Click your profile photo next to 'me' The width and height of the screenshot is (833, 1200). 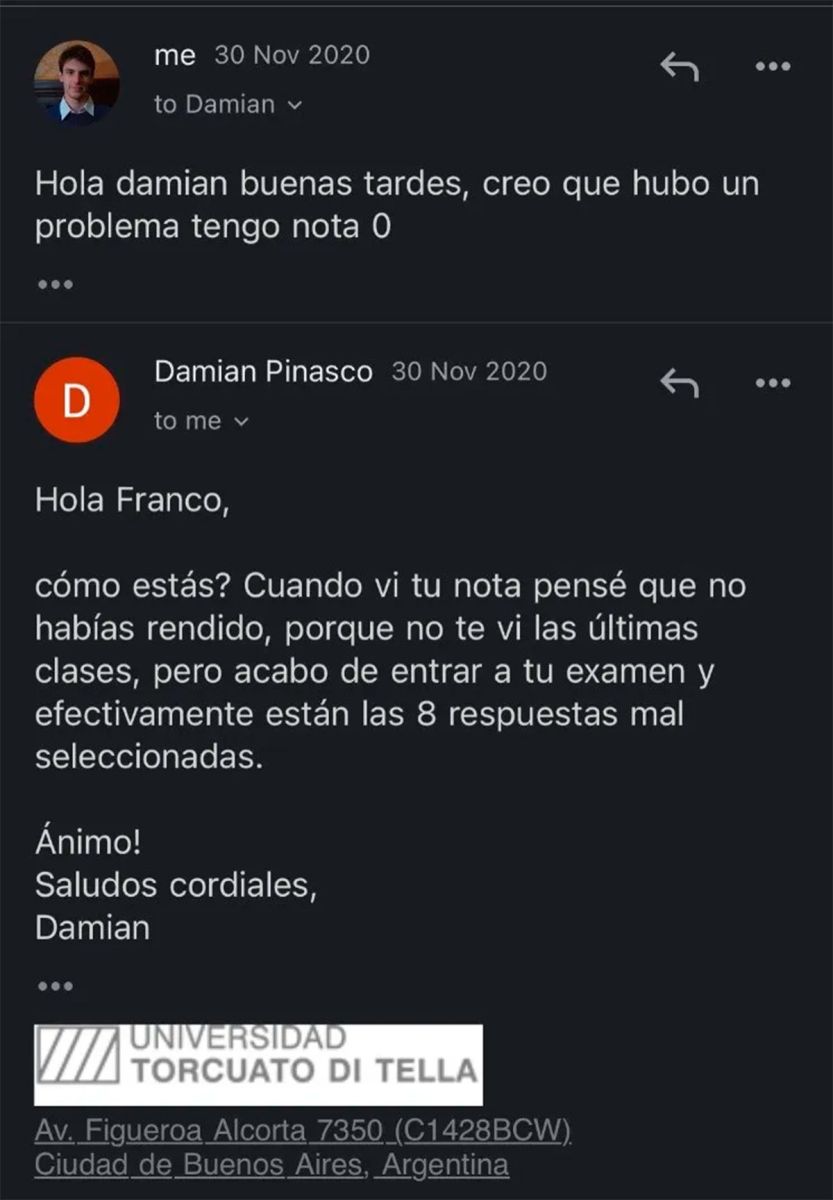(75, 78)
